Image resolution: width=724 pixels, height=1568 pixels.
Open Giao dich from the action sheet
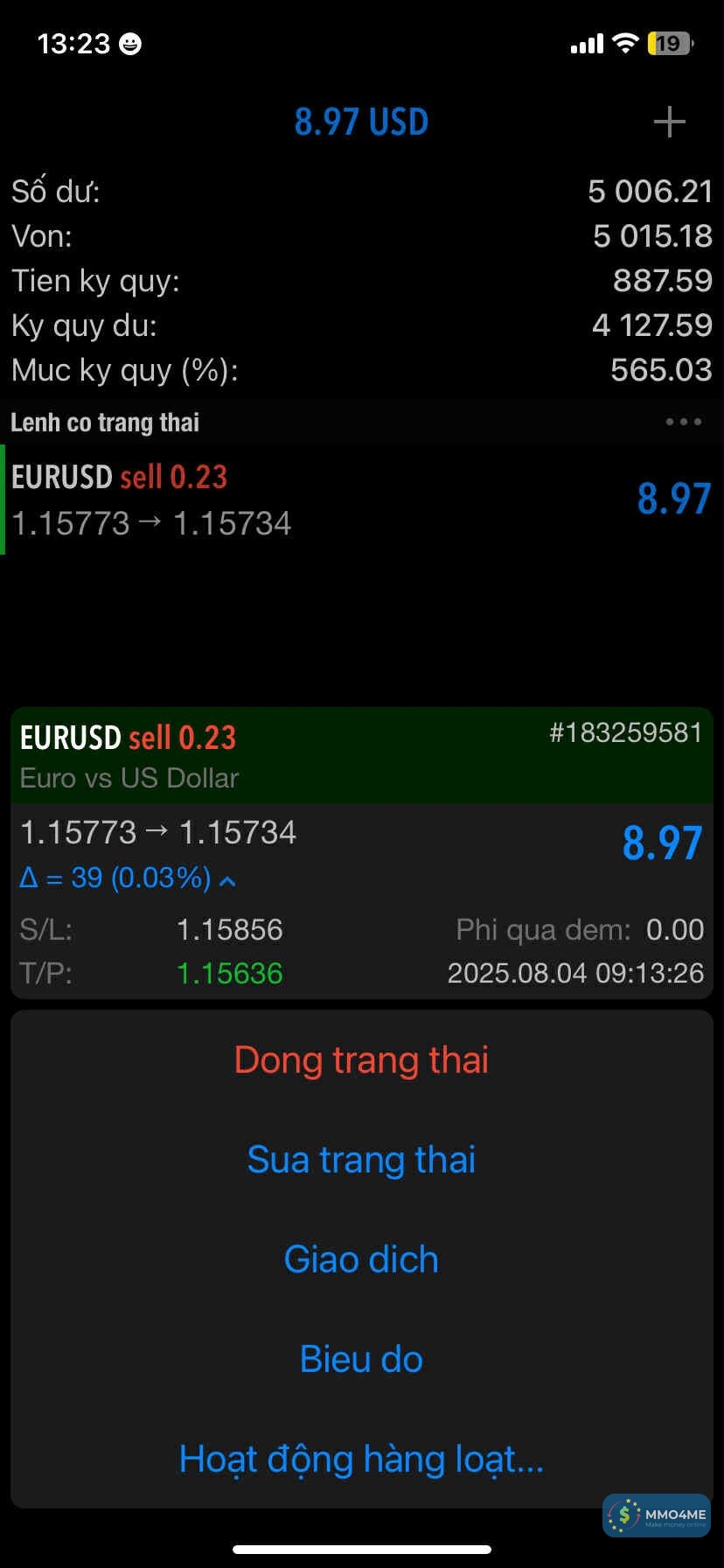point(361,1259)
